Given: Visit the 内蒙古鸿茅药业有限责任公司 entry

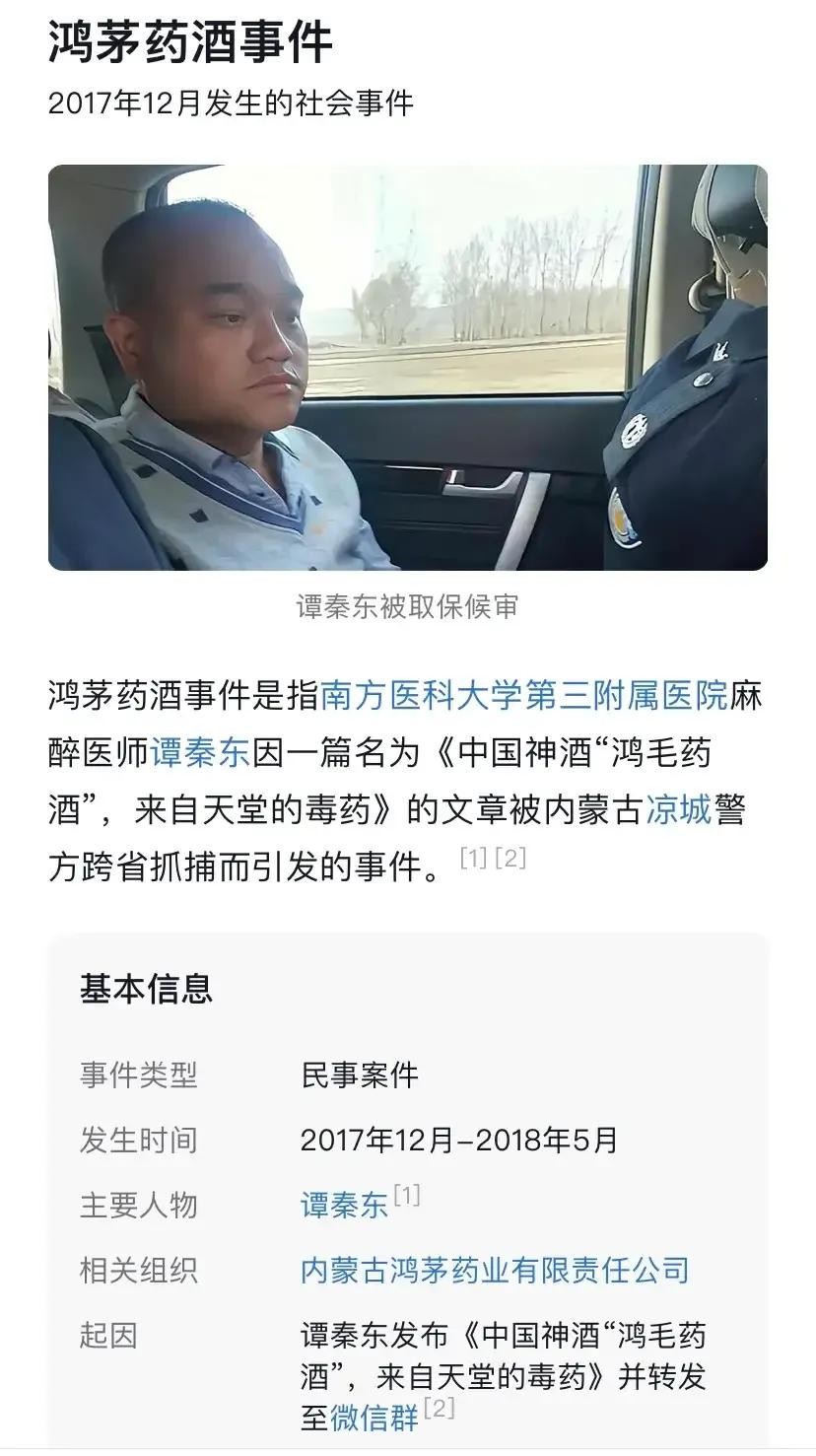Looking at the screenshot, I should pos(494,1270).
